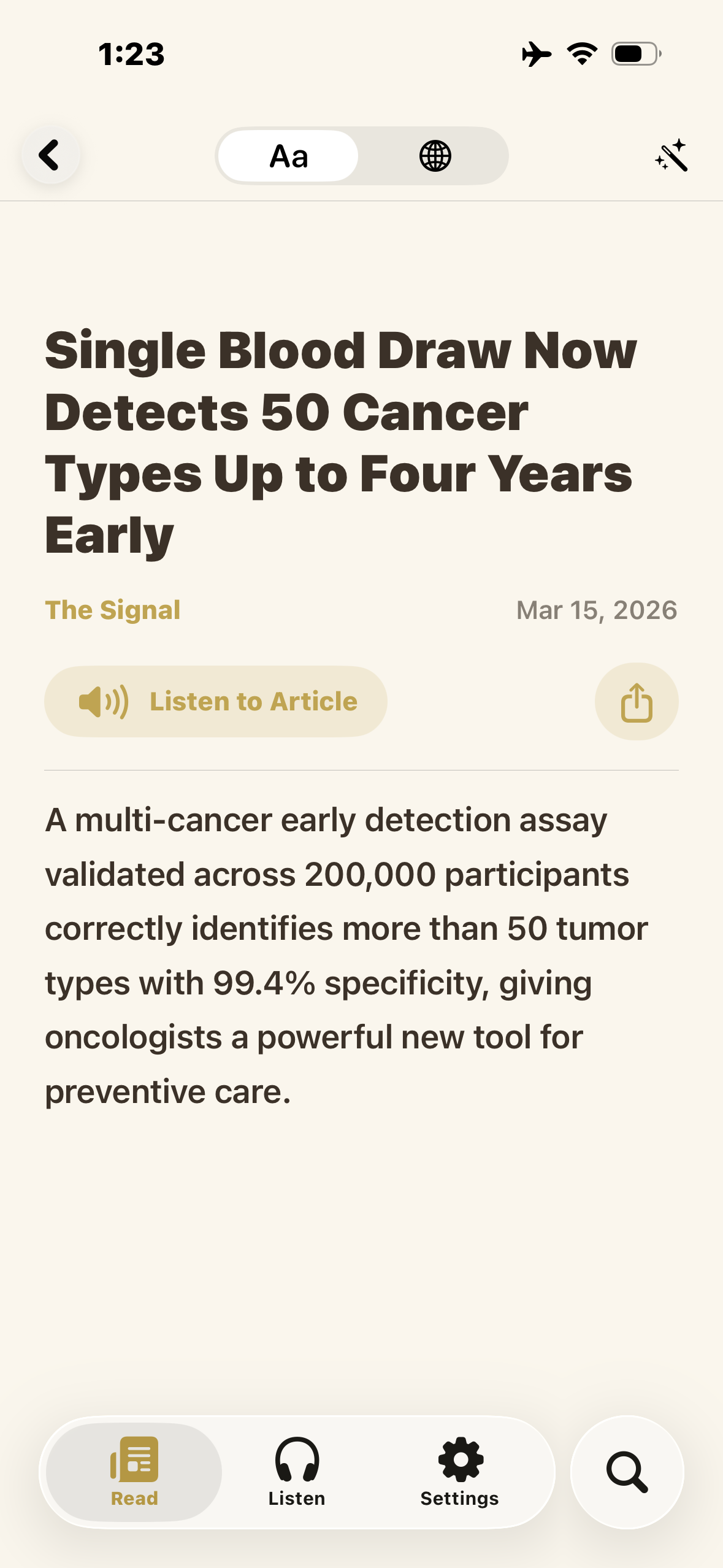This screenshot has width=723, height=1568.
Task: Toggle reader view with the Aa segment
Action: 288,155
